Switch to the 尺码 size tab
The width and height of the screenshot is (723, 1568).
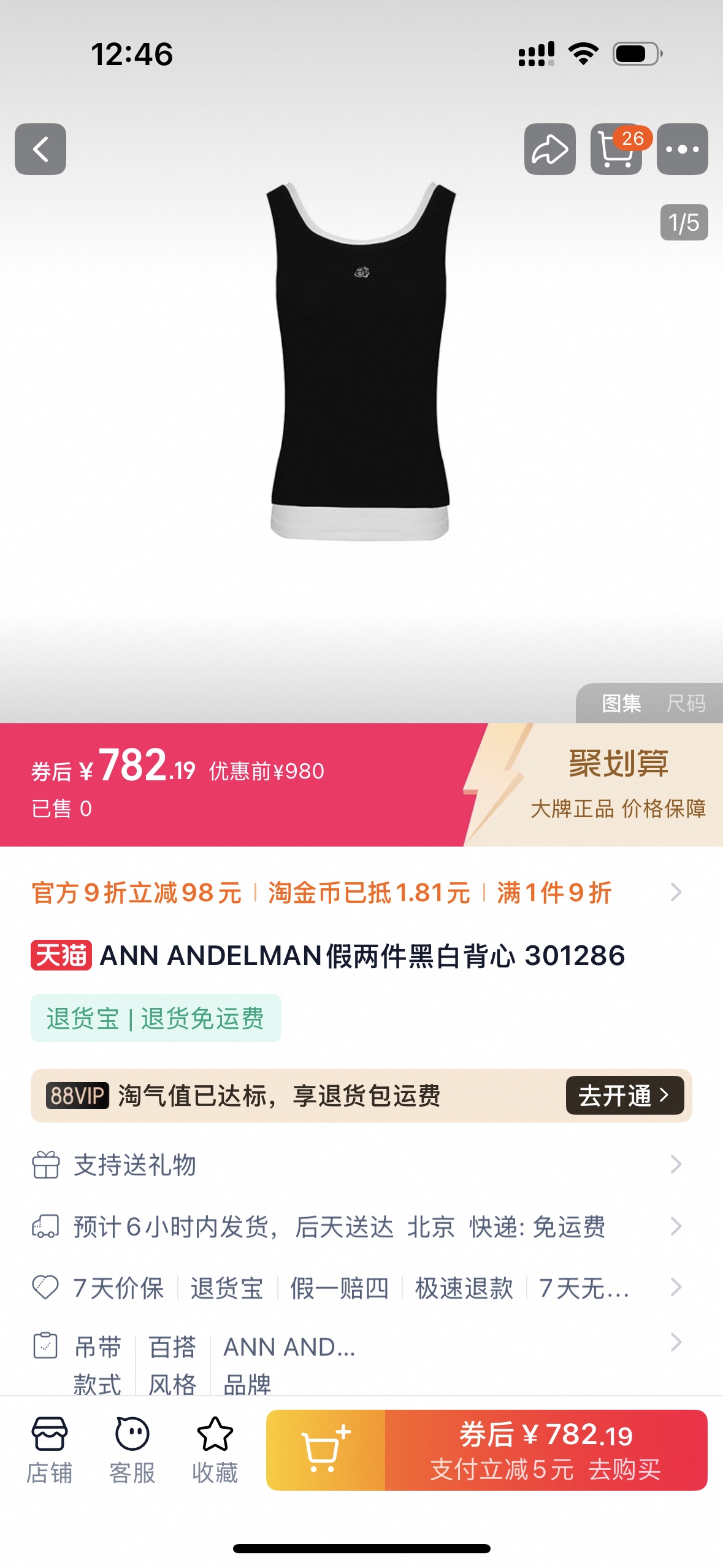pyautogui.click(x=686, y=703)
